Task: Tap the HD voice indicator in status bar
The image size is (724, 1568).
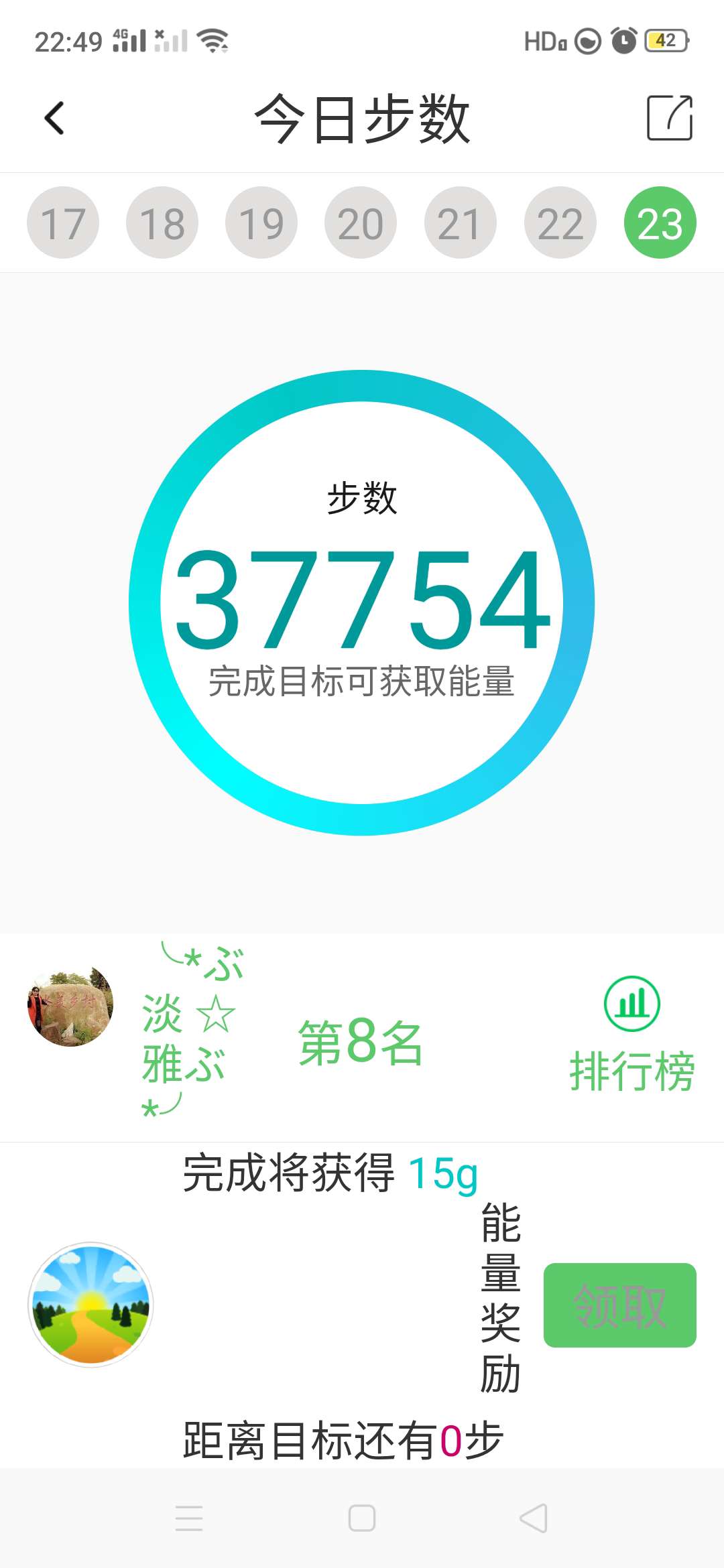Action: tap(544, 42)
